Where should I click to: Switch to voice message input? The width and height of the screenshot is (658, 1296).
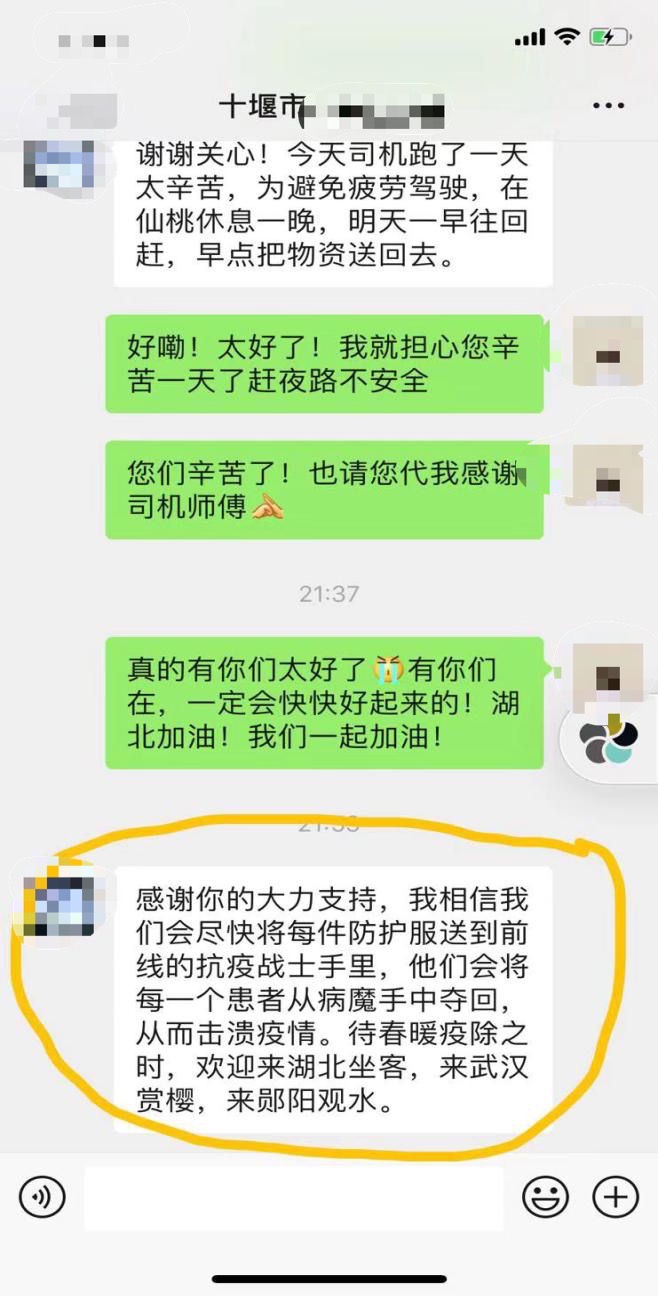click(42, 1196)
